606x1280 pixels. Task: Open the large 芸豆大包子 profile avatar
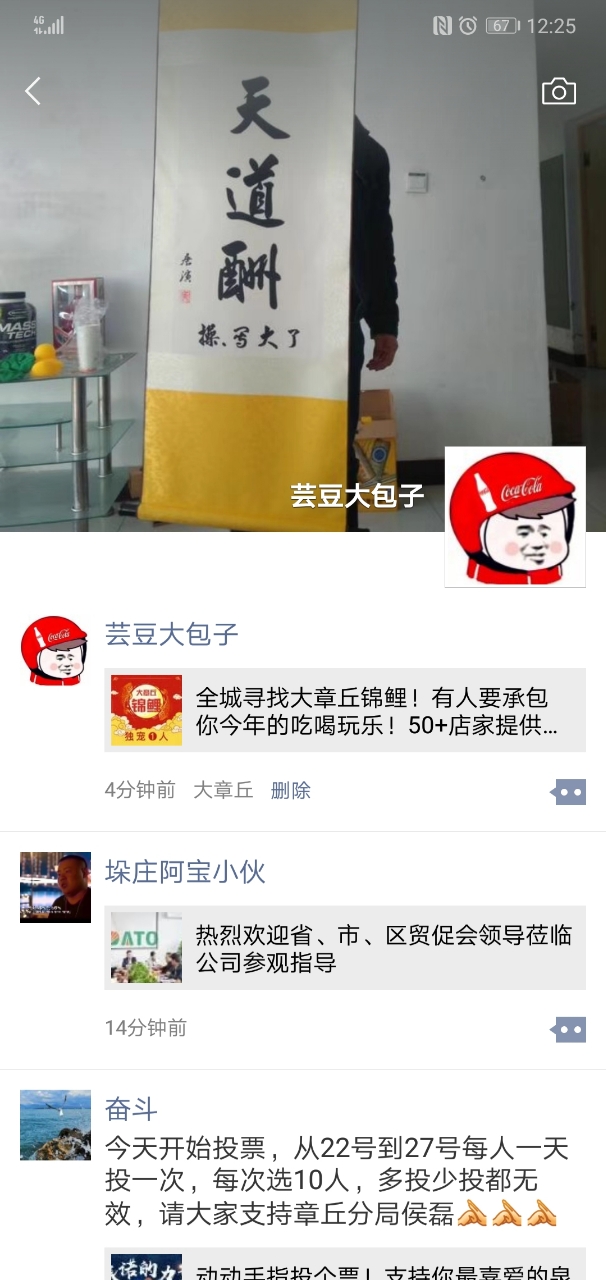[514, 517]
